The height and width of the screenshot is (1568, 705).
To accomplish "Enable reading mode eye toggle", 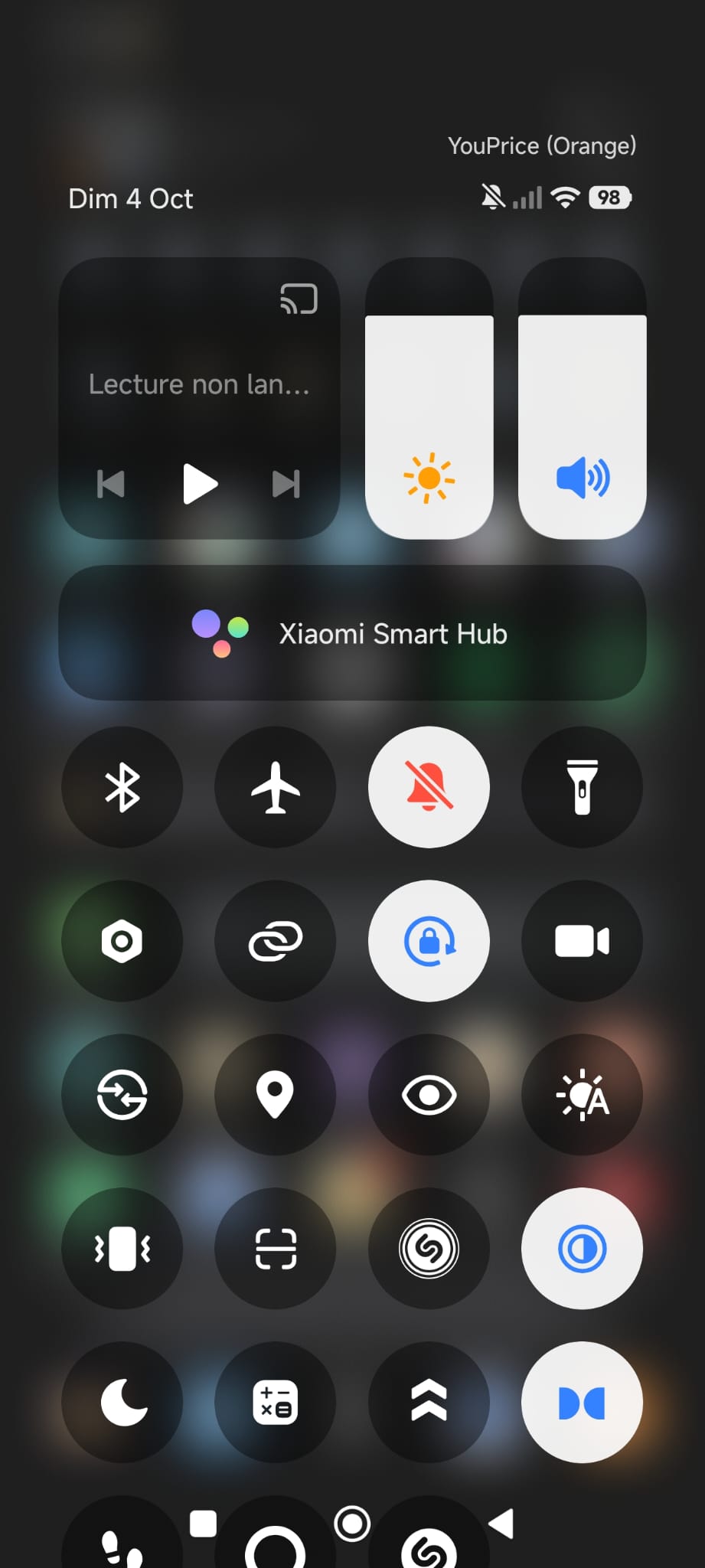I will click(x=429, y=1095).
